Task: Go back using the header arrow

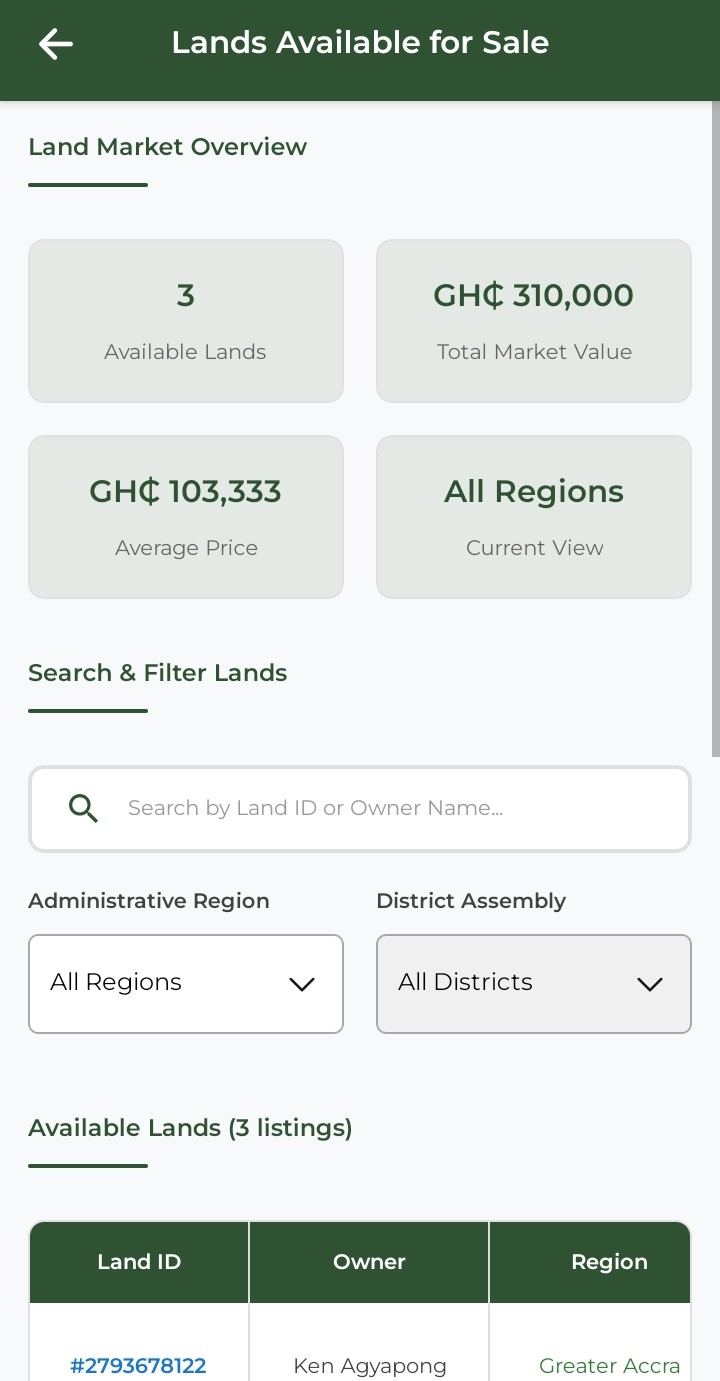Action: point(56,44)
